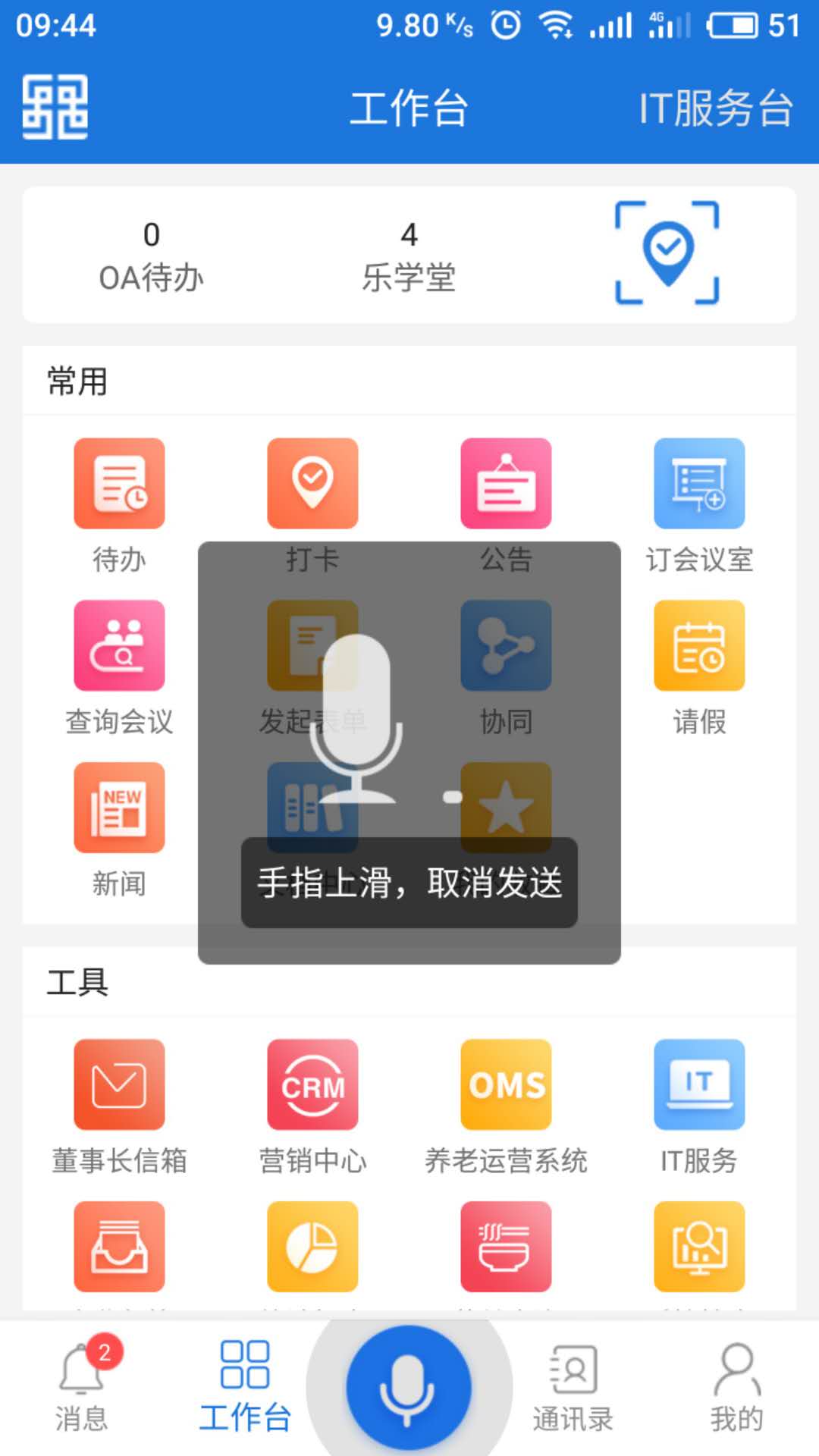Tap the blue microphone voice button

pyautogui.click(x=409, y=1388)
